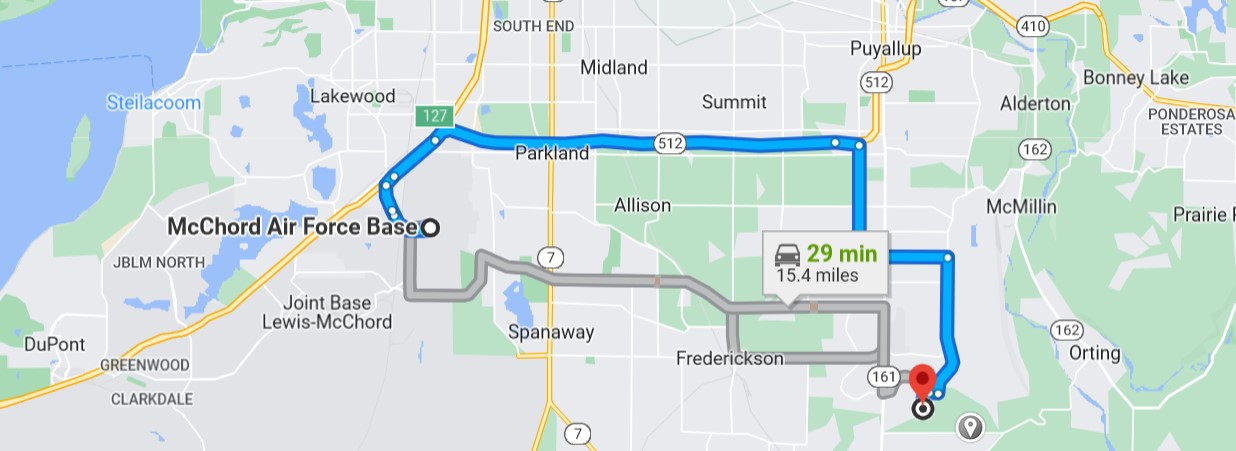Screen dimensions: 1236x451
Task: Select the gray alternate route through Spanaway
Action: pyautogui.click(x=600, y=272)
